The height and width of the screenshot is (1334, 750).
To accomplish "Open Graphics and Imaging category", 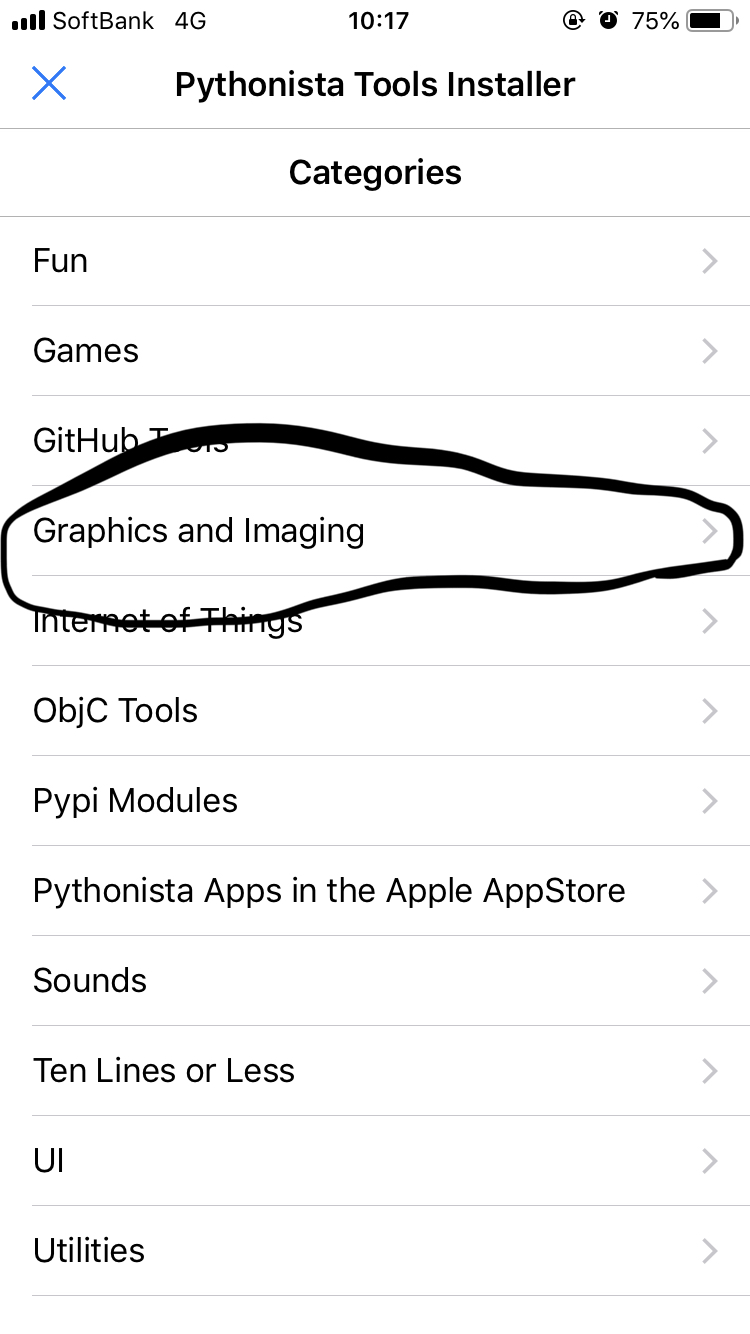I will pyautogui.click(x=375, y=531).
